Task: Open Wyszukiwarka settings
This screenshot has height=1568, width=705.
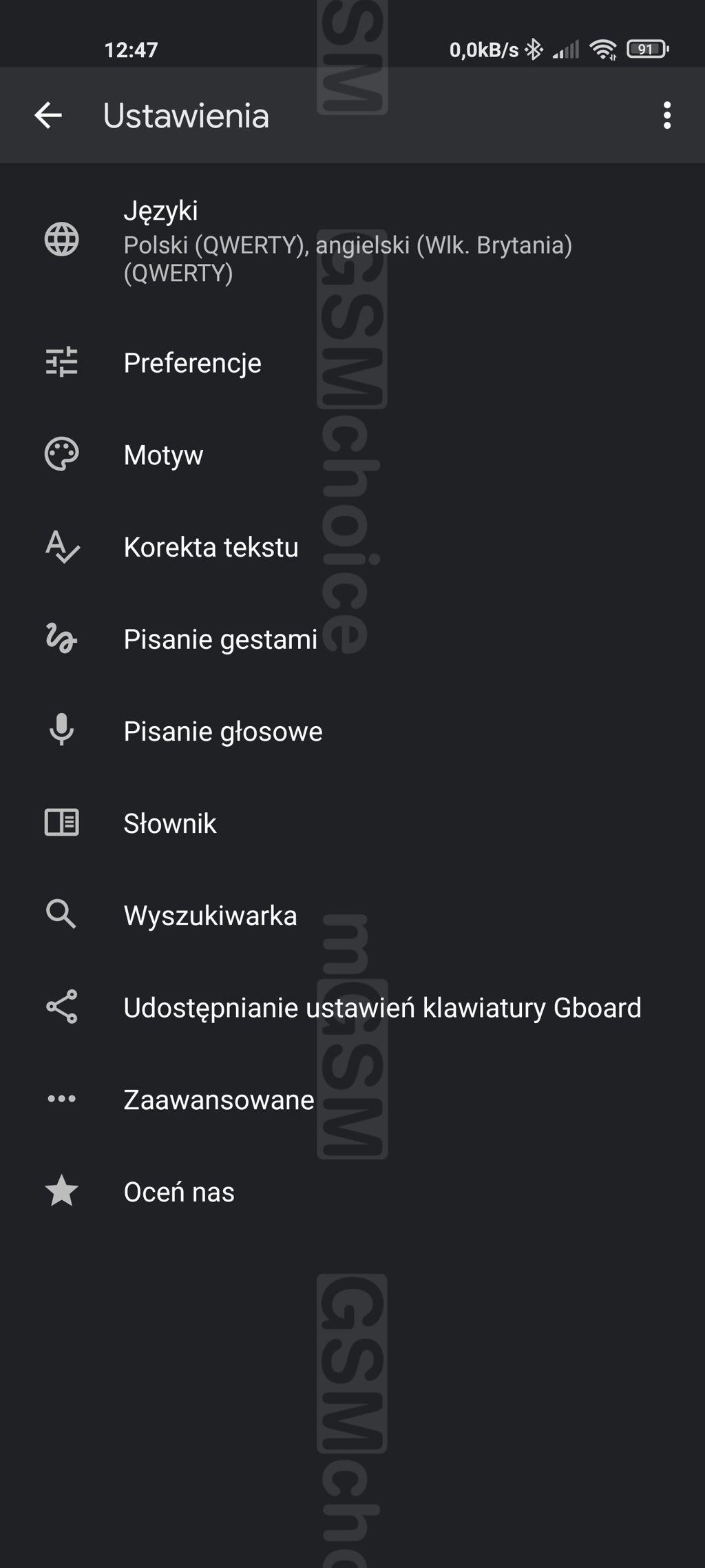Action: (x=352, y=916)
